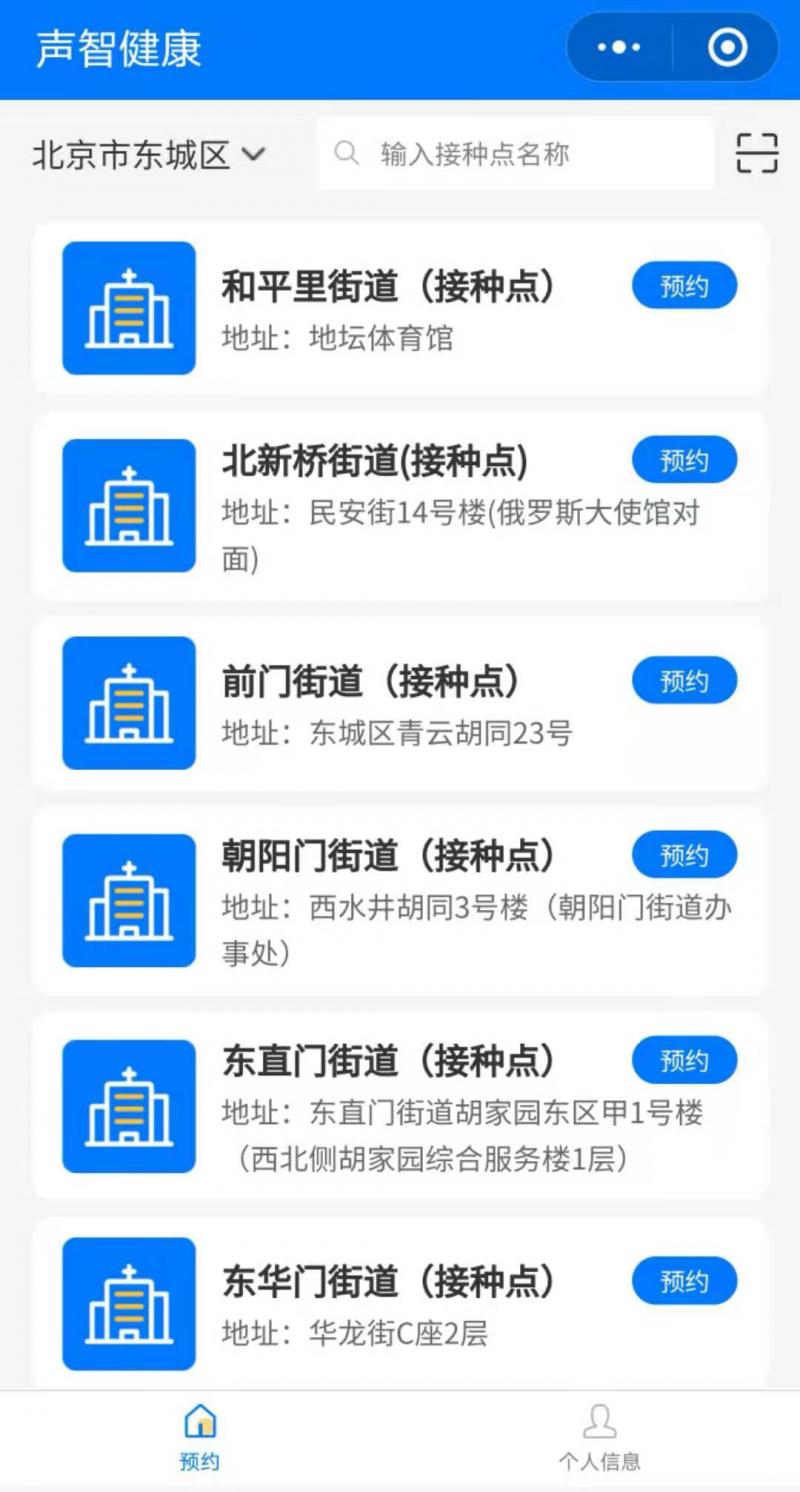Tap 预约 for 北新桥街道

pos(684,461)
